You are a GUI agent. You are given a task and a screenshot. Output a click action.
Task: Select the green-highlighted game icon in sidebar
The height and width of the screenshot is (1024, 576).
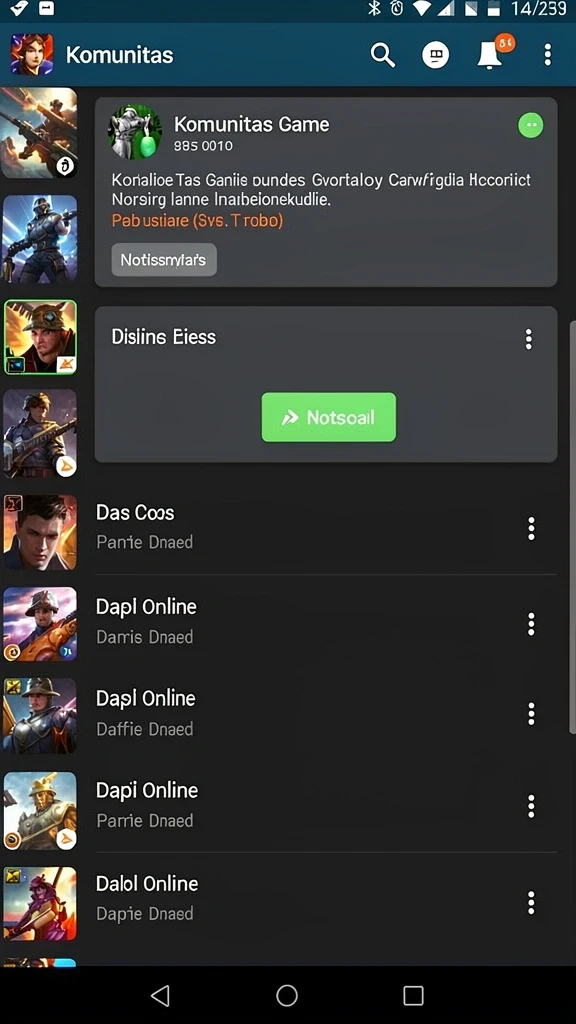point(40,337)
